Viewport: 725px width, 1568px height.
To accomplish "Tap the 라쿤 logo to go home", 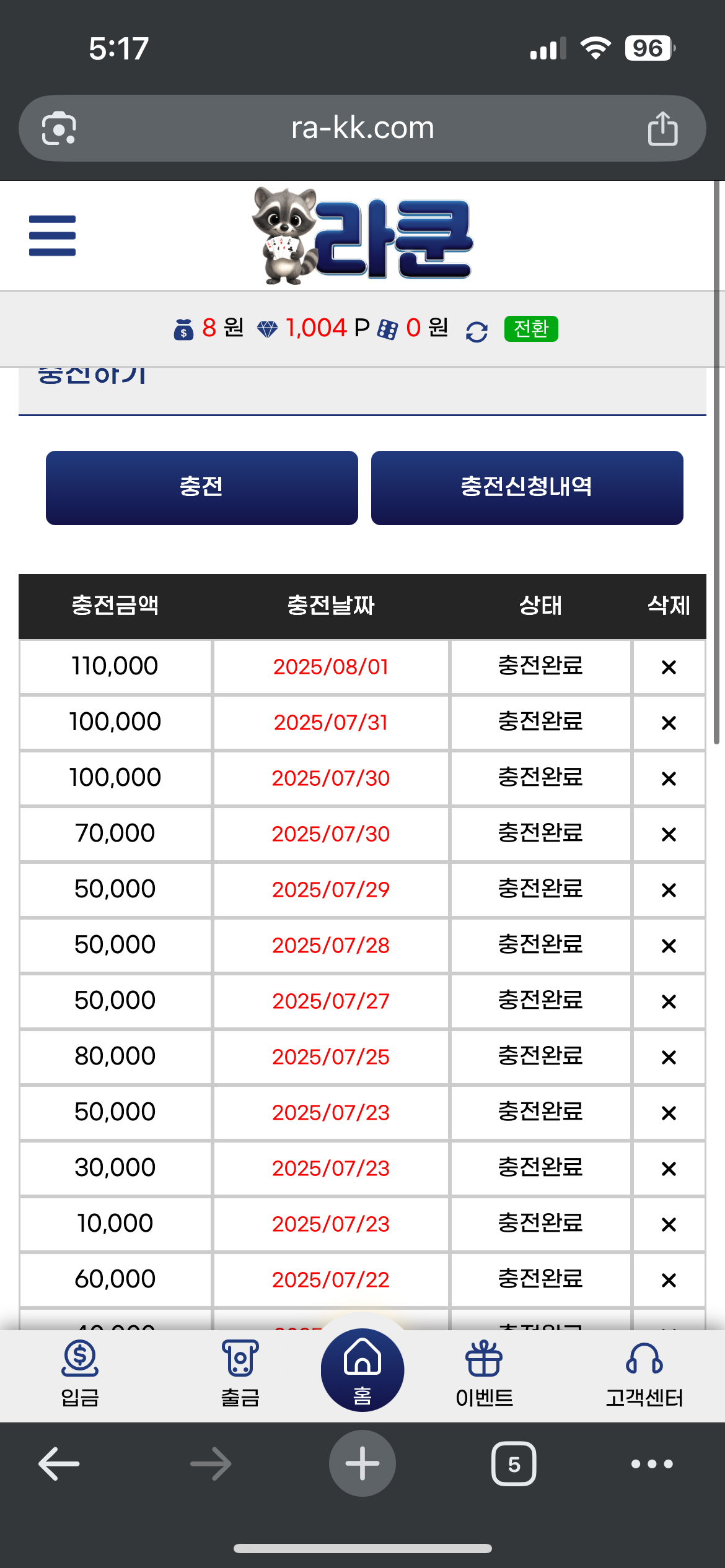I will [x=362, y=235].
